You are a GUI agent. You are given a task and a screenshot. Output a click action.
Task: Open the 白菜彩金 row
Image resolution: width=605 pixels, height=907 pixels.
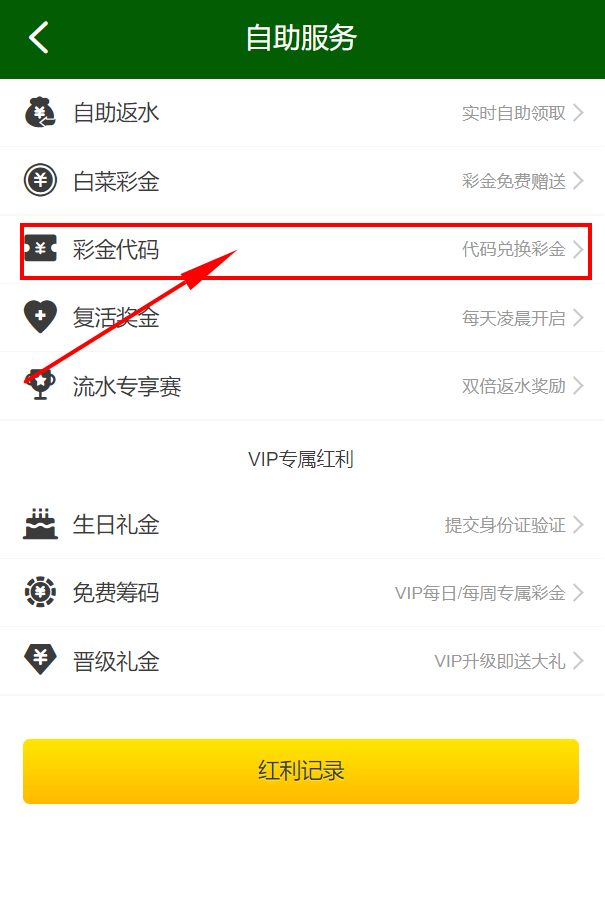point(302,181)
